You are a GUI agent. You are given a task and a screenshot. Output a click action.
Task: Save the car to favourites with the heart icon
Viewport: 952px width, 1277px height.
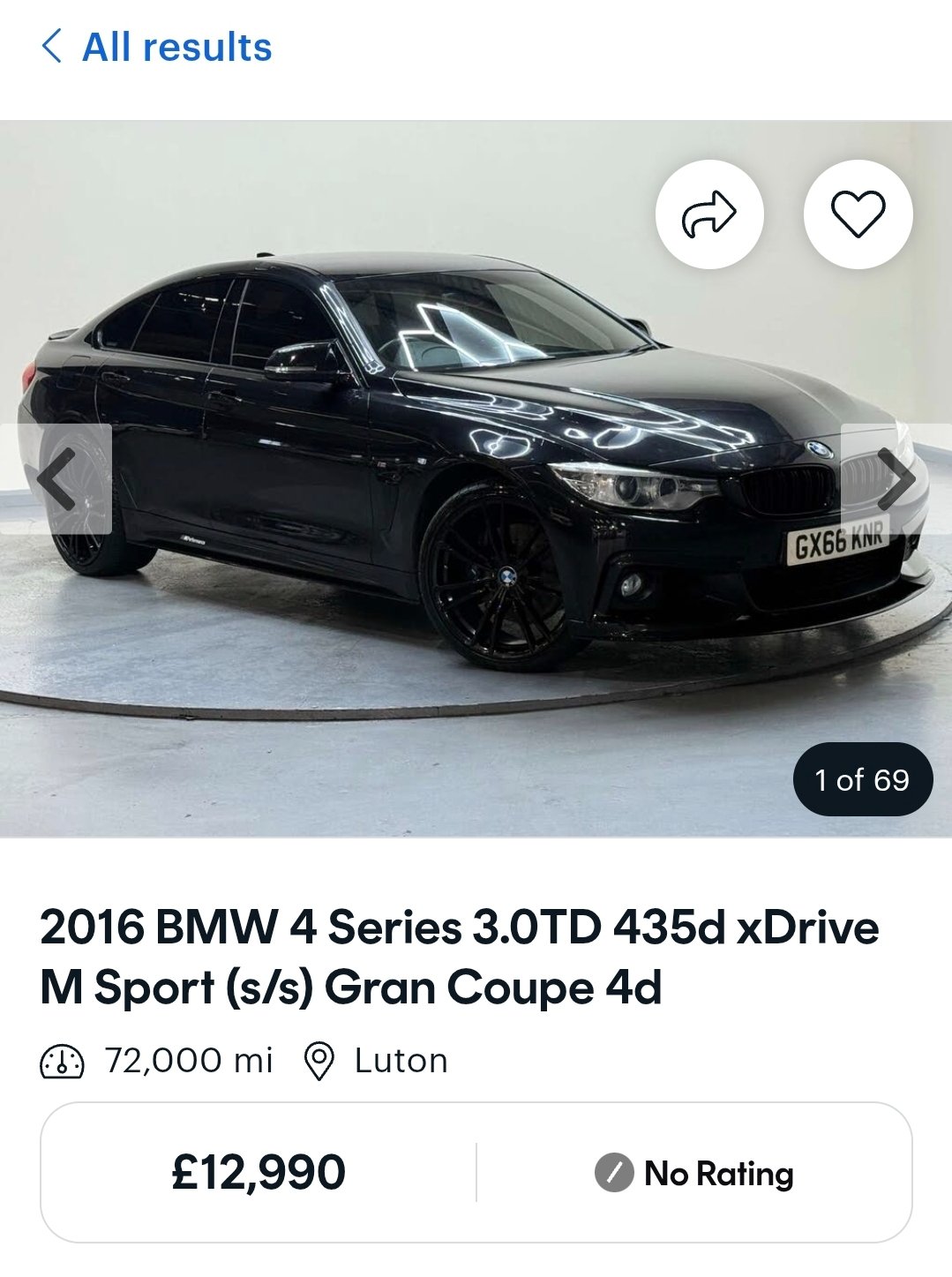pos(858,214)
